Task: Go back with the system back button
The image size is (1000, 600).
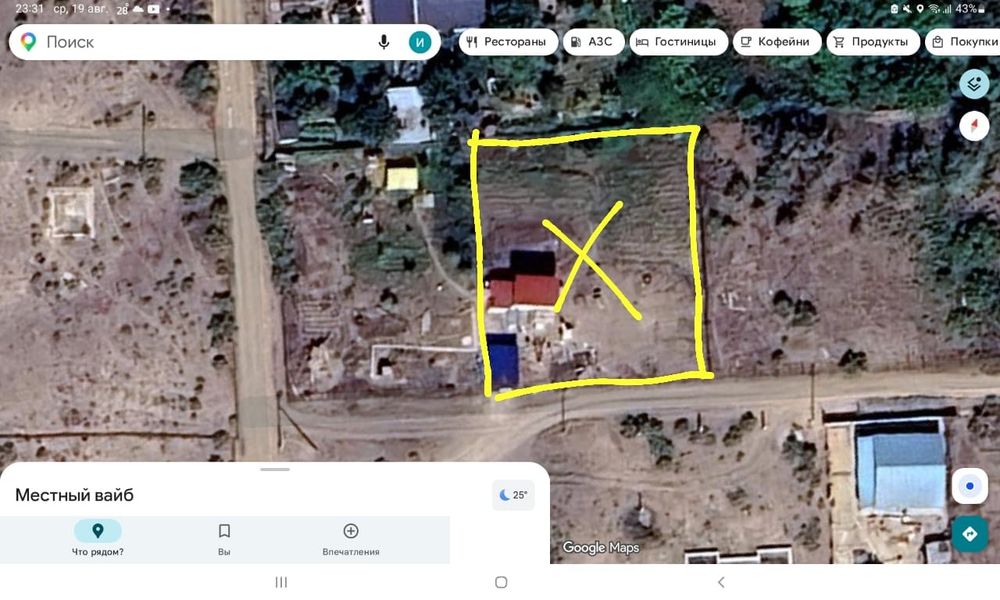Action: 721,582
